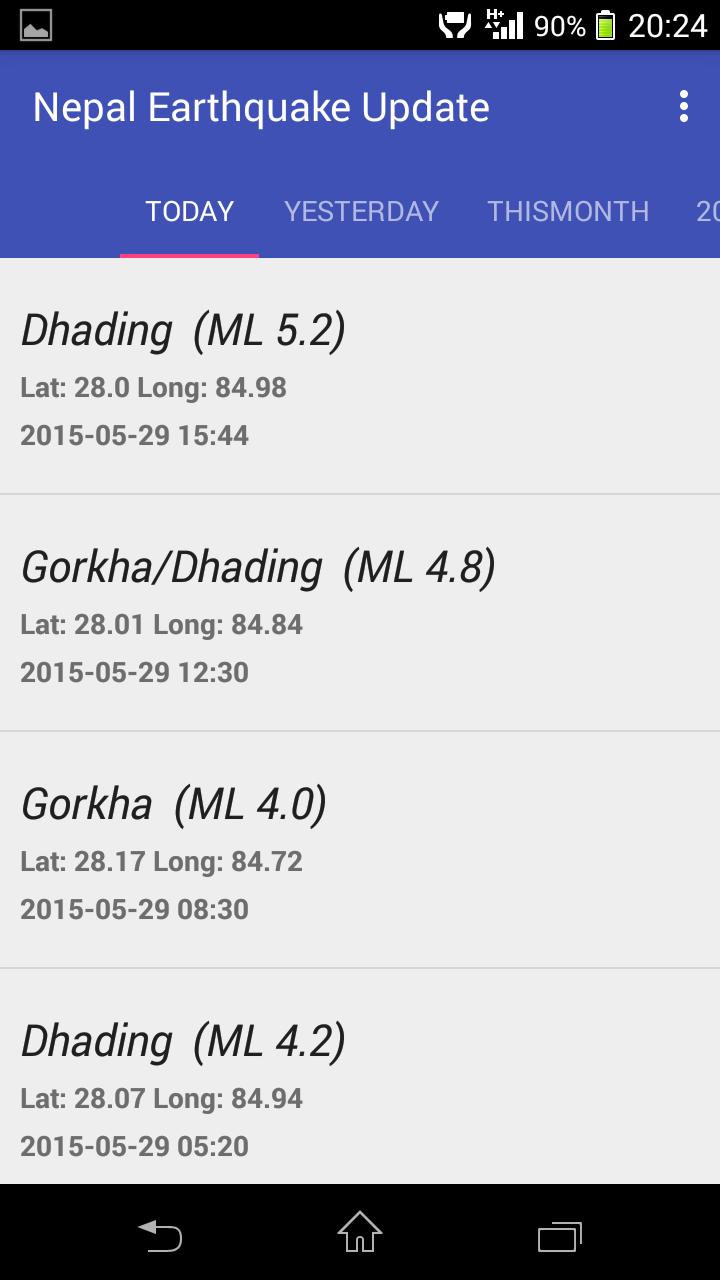720x1280 pixels.
Task: Open the overflow menu in the action bar
Action: [683, 105]
